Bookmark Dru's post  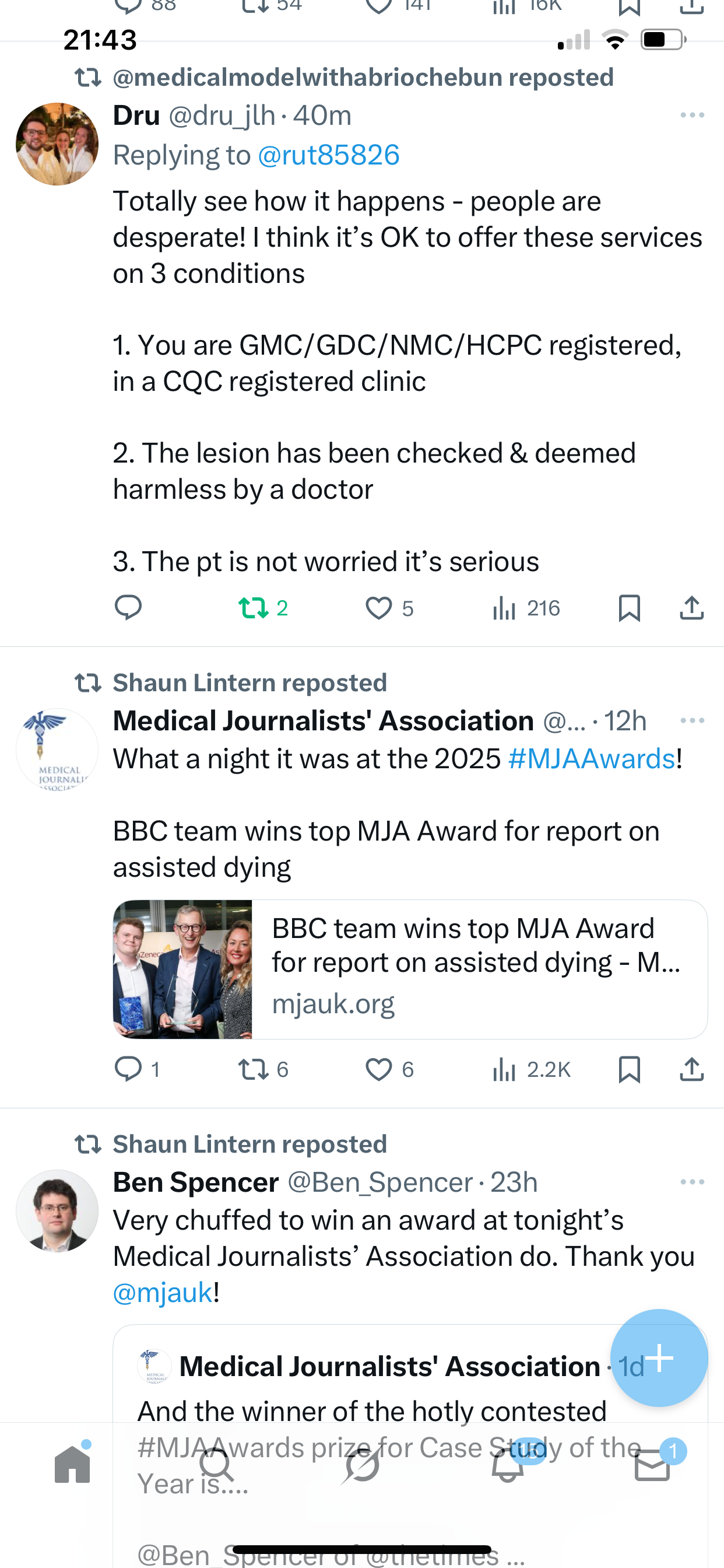628,607
